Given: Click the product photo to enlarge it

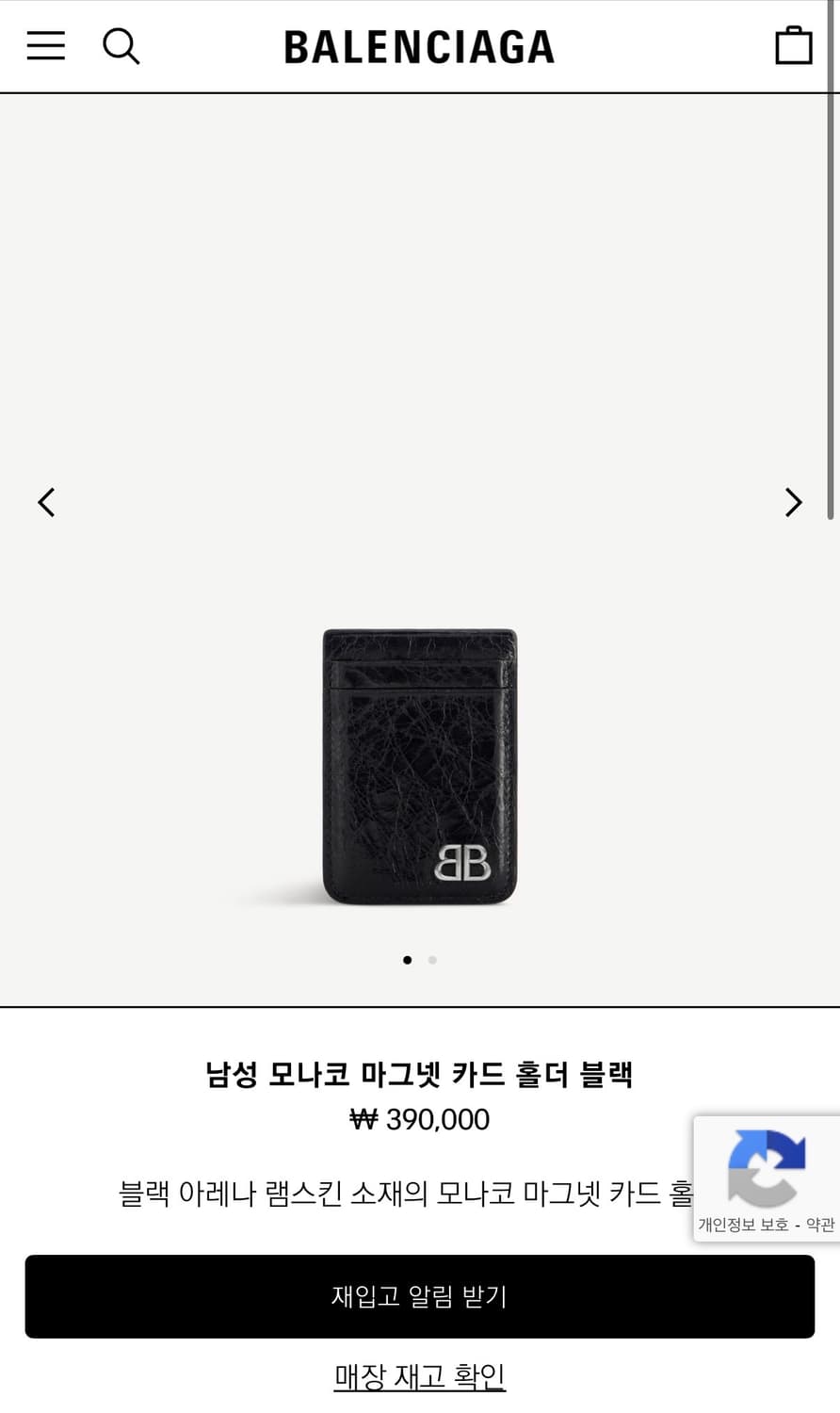Looking at the screenshot, I should (x=419, y=763).
